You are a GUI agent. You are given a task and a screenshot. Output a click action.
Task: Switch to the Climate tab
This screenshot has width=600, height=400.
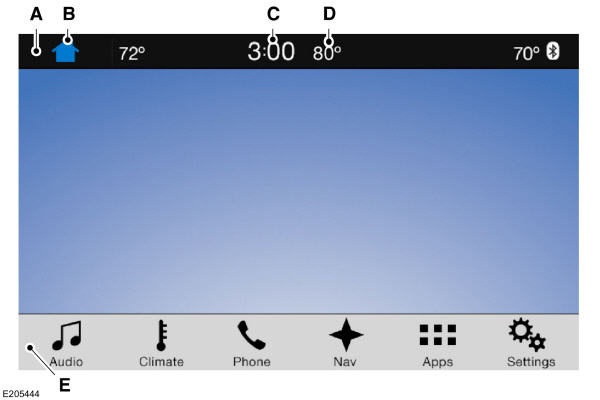click(x=160, y=342)
